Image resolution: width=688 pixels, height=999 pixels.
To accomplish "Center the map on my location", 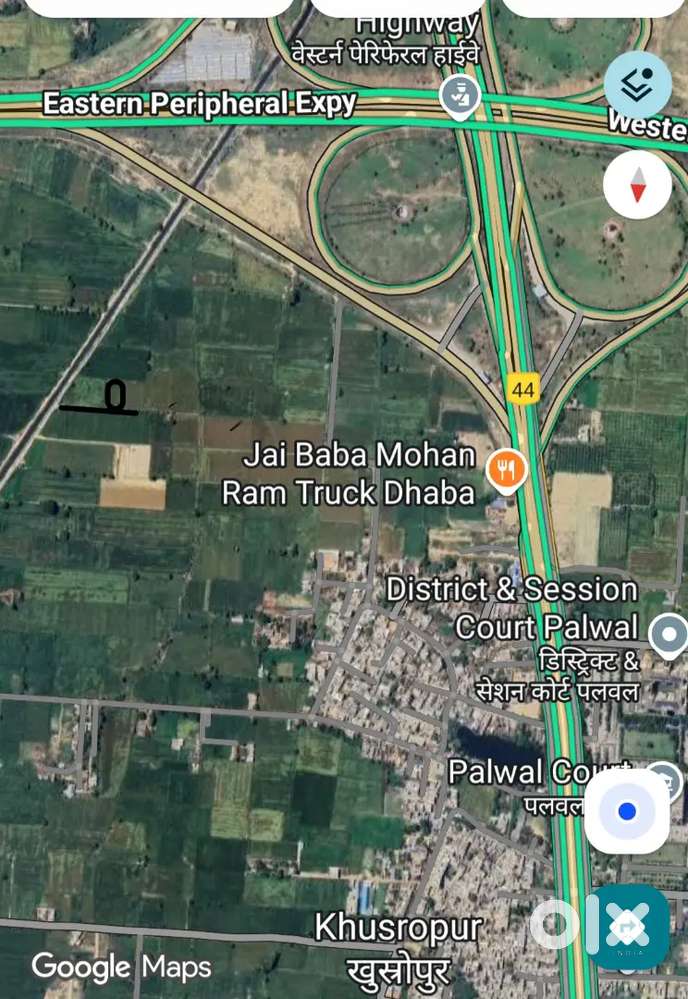I will (627, 811).
